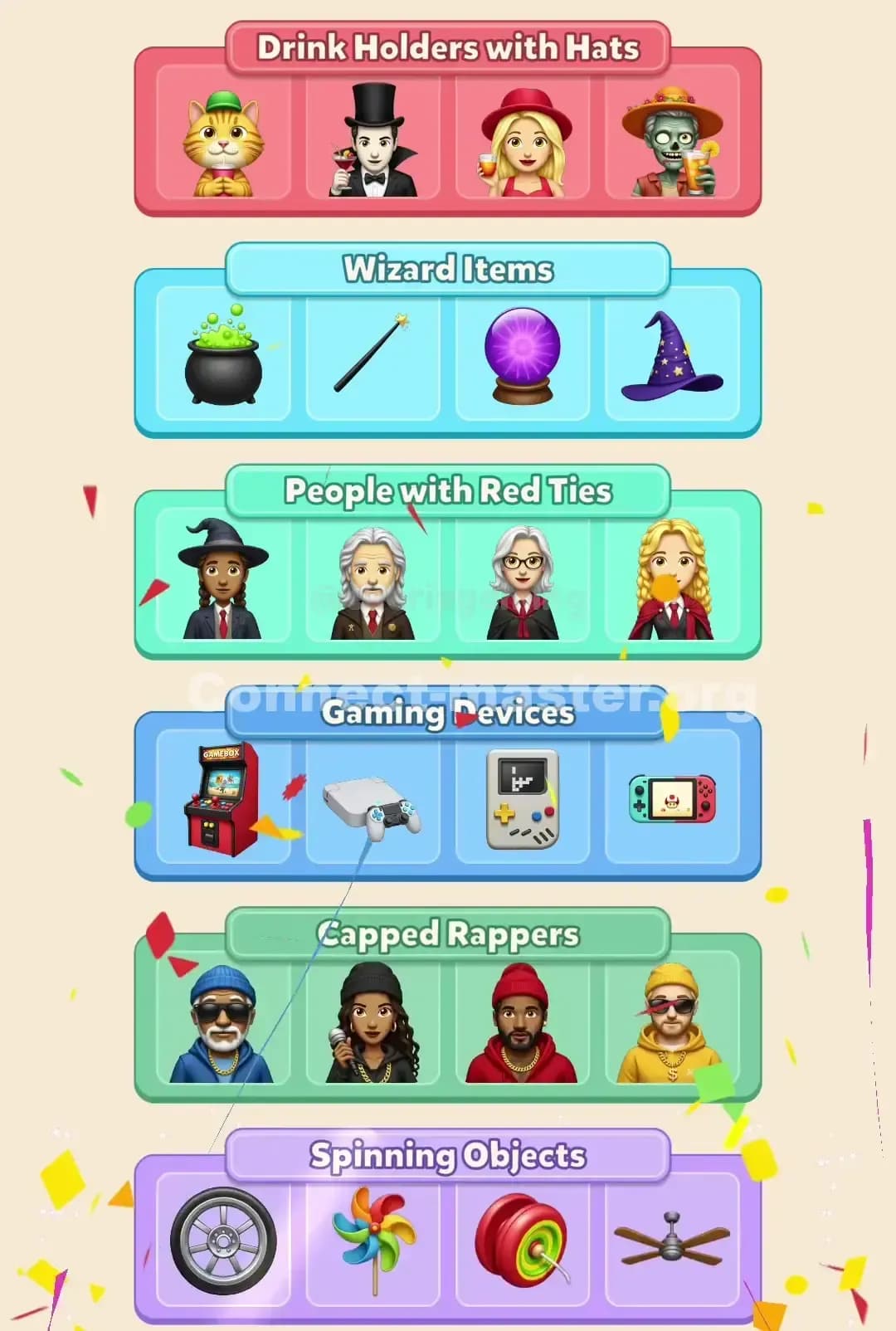Select the witch-hatted person with red tie
The width and height of the screenshot is (896, 1331).
[x=222, y=577]
